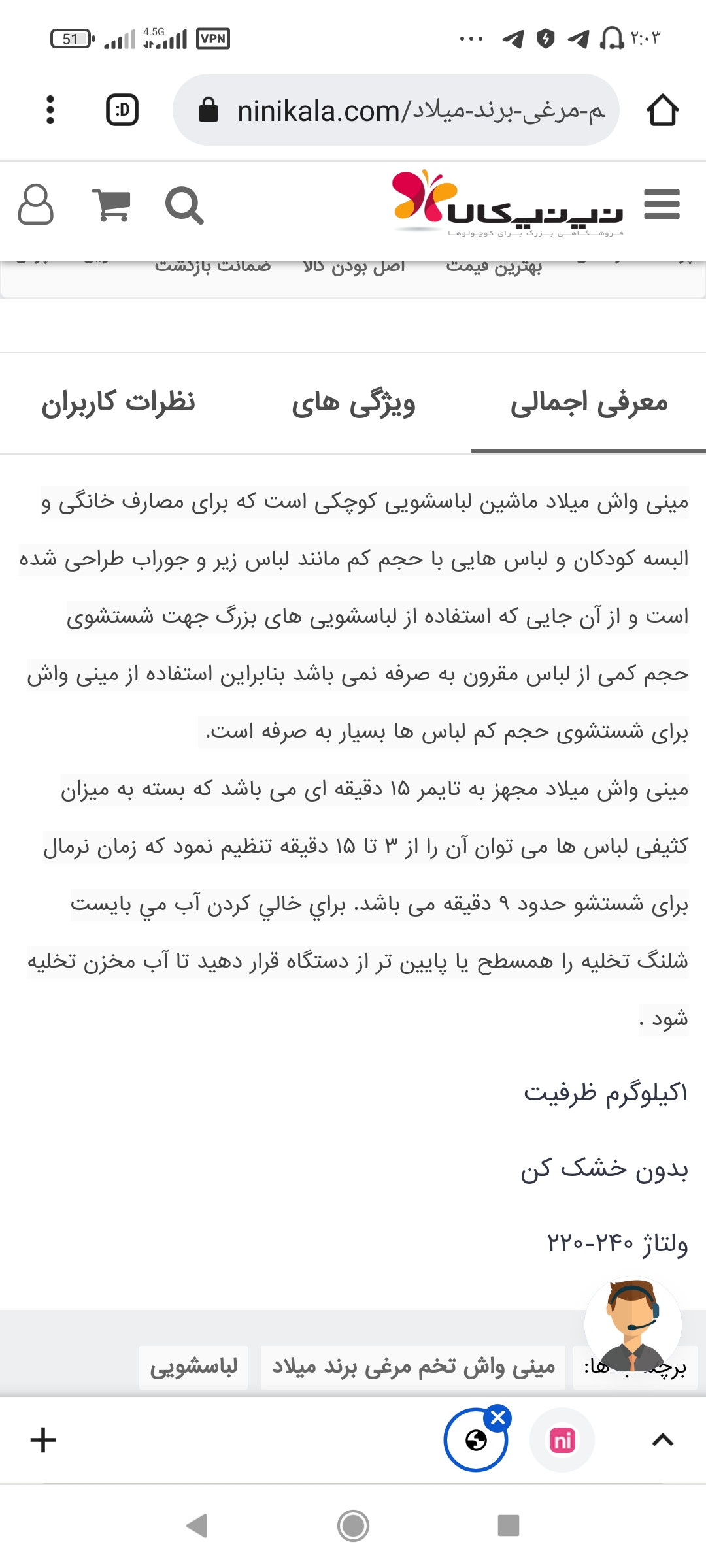Go to the browser home page
The image size is (706, 1568).
pyautogui.click(x=662, y=110)
